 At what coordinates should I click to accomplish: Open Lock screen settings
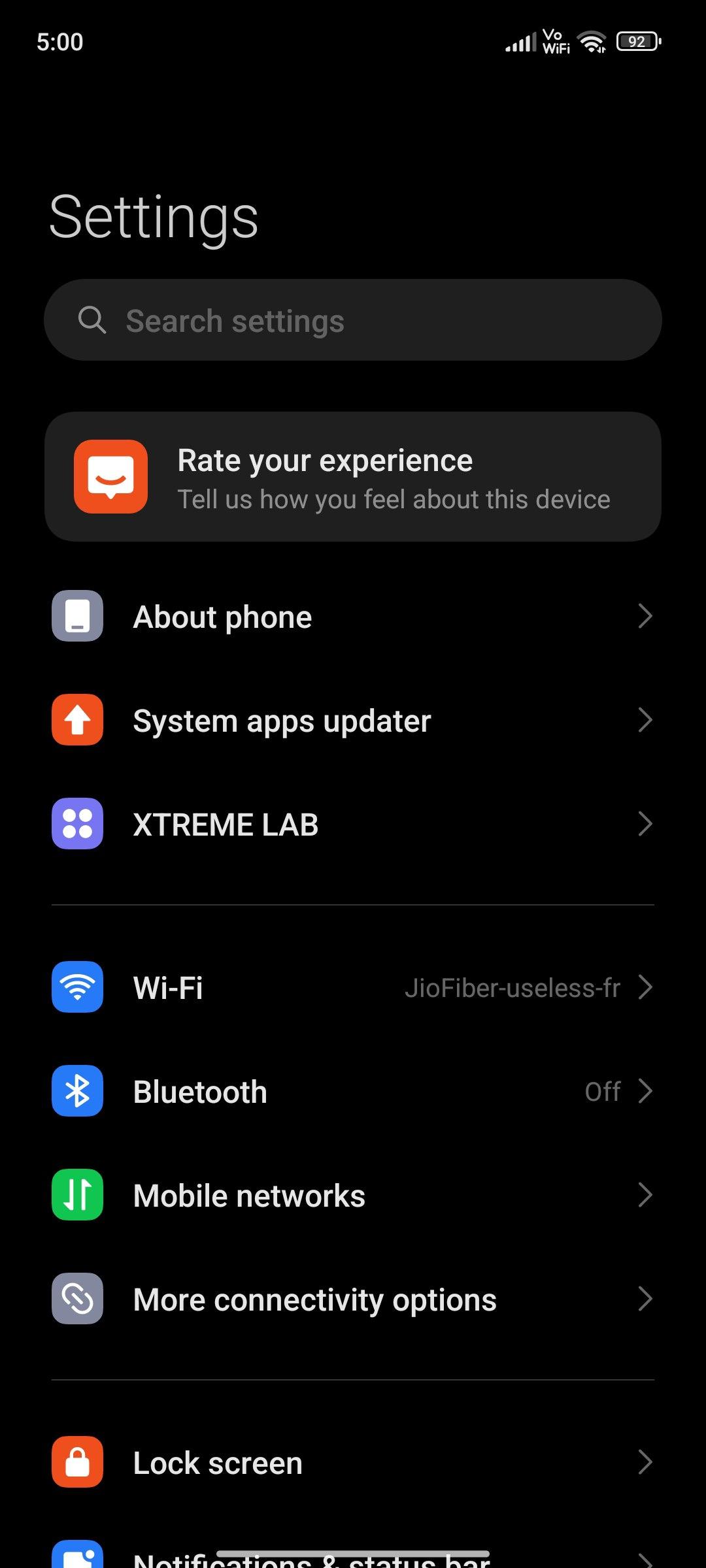[353, 1463]
